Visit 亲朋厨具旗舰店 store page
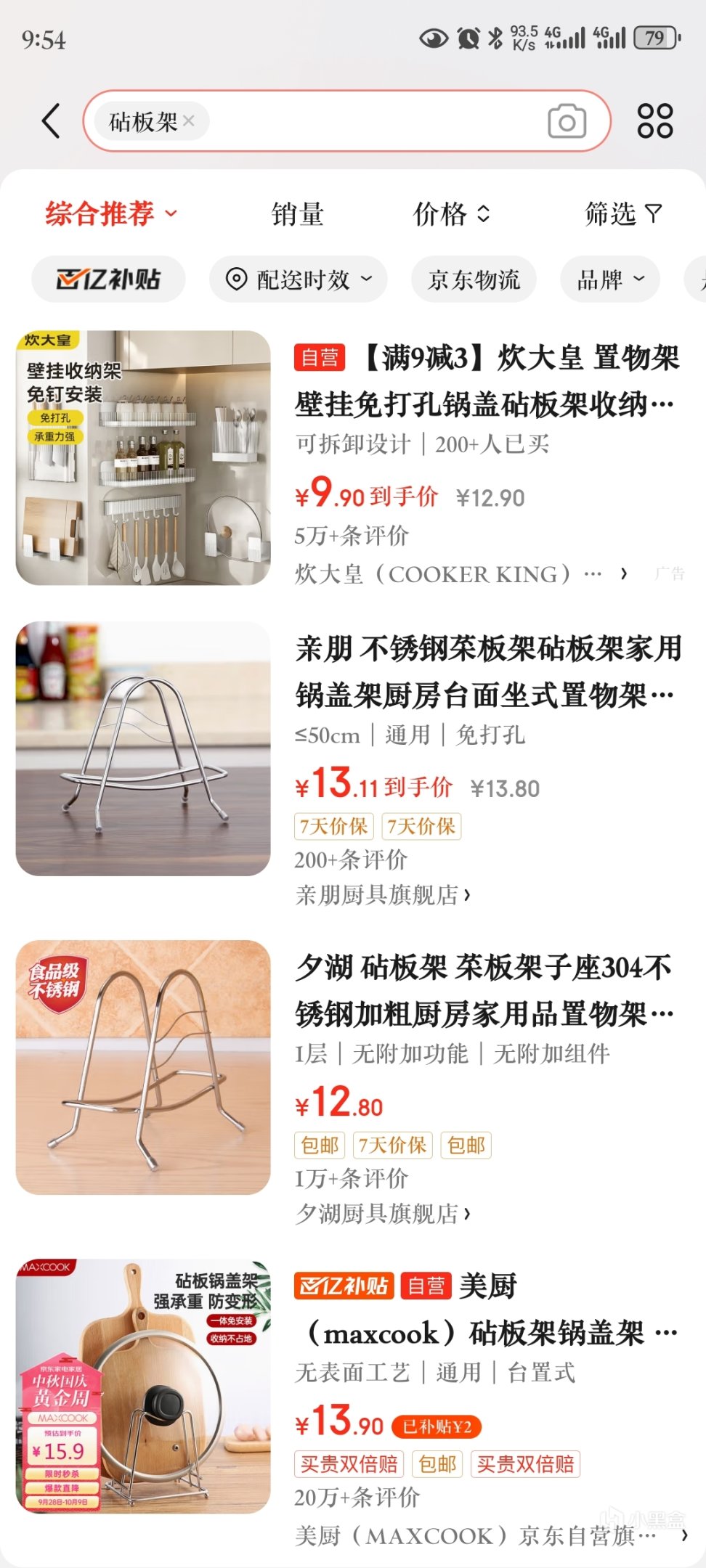 pos(383,894)
